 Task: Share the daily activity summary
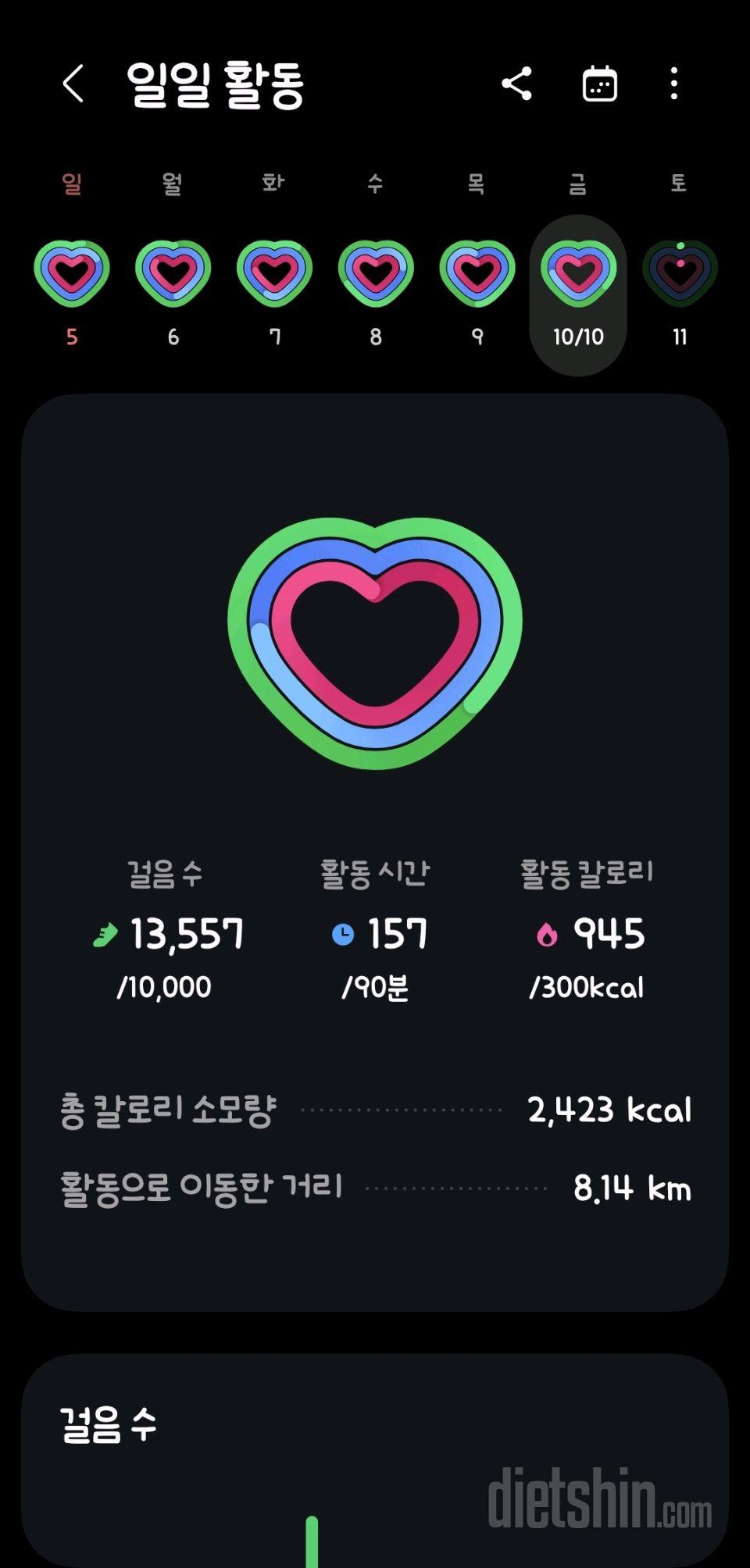tap(516, 84)
